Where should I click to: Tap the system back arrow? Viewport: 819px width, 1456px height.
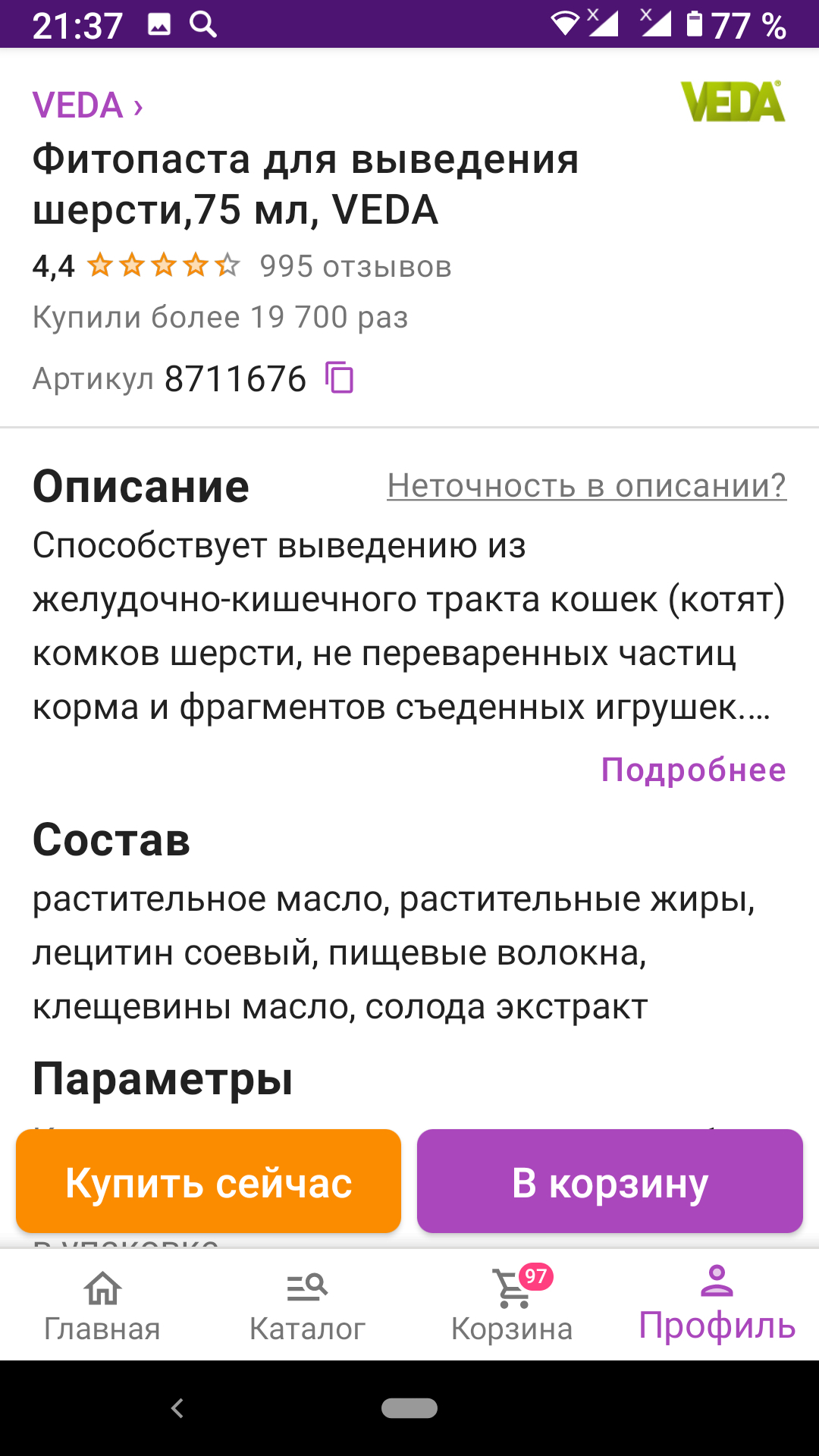click(177, 1408)
